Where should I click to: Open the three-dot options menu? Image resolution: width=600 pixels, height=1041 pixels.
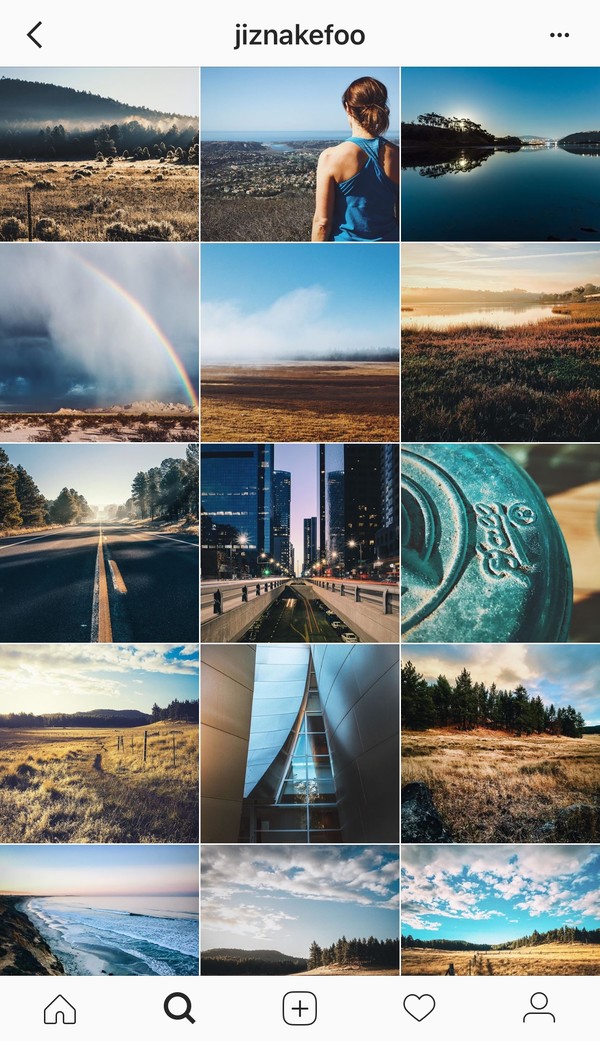[559, 36]
